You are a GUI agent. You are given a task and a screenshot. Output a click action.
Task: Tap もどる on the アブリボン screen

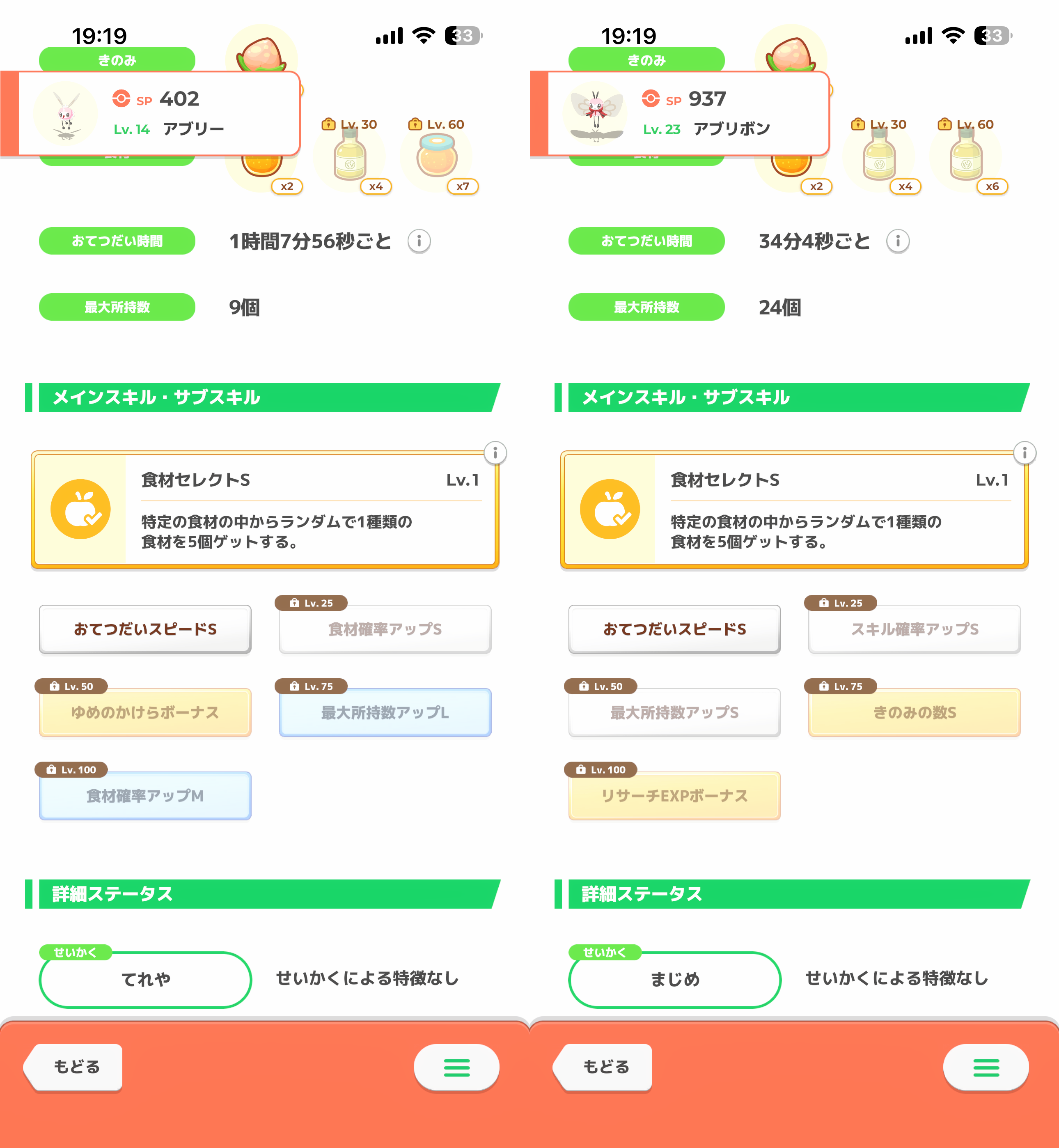click(603, 1067)
